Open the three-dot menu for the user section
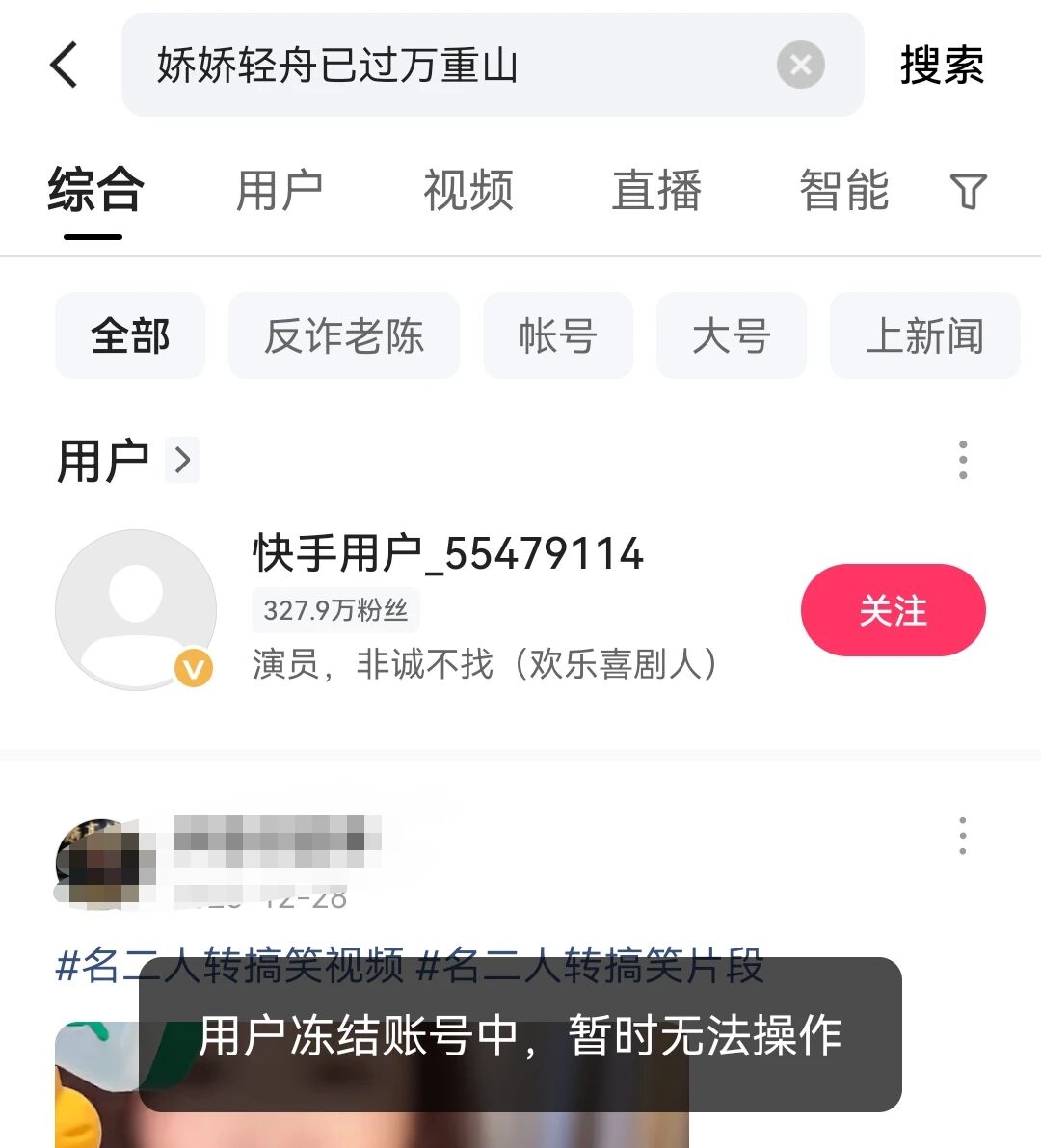 [x=962, y=460]
